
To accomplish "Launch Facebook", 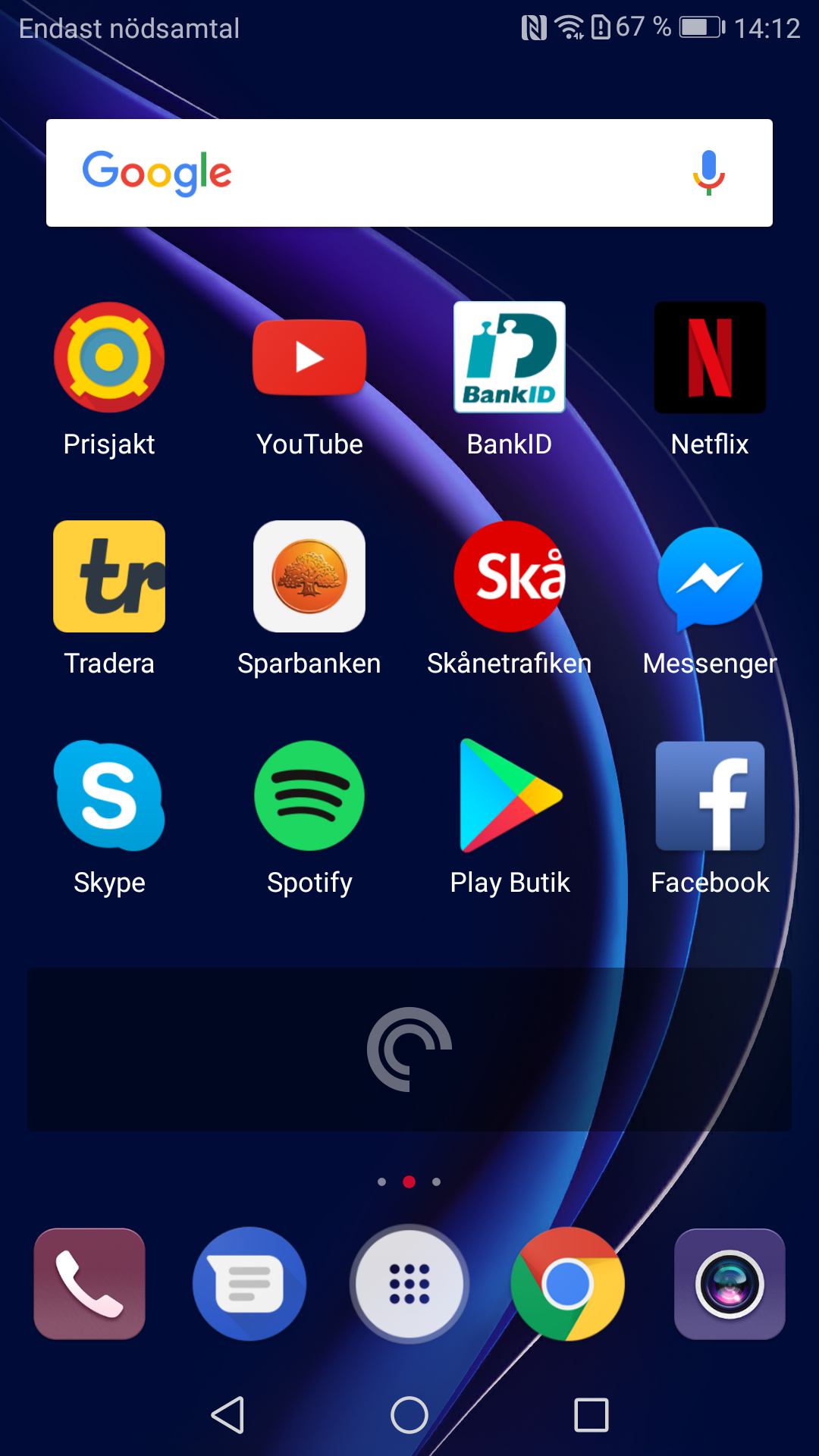I will [x=710, y=796].
